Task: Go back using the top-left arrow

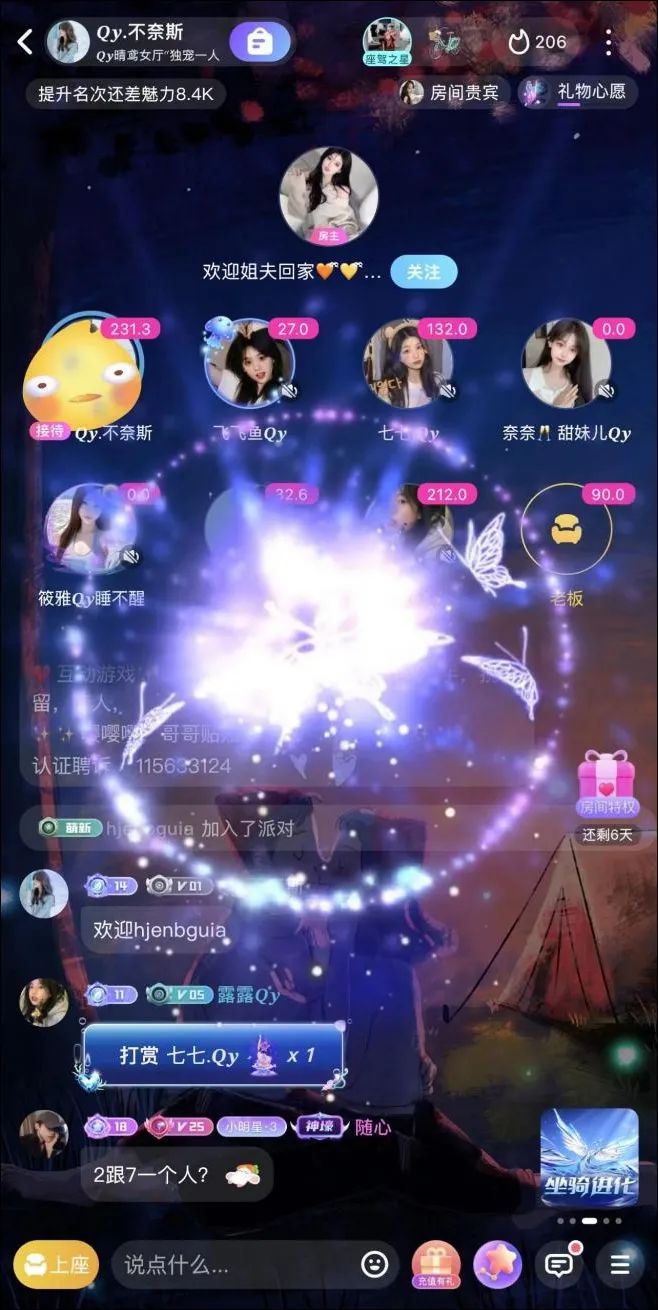Action: coord(25,42)
